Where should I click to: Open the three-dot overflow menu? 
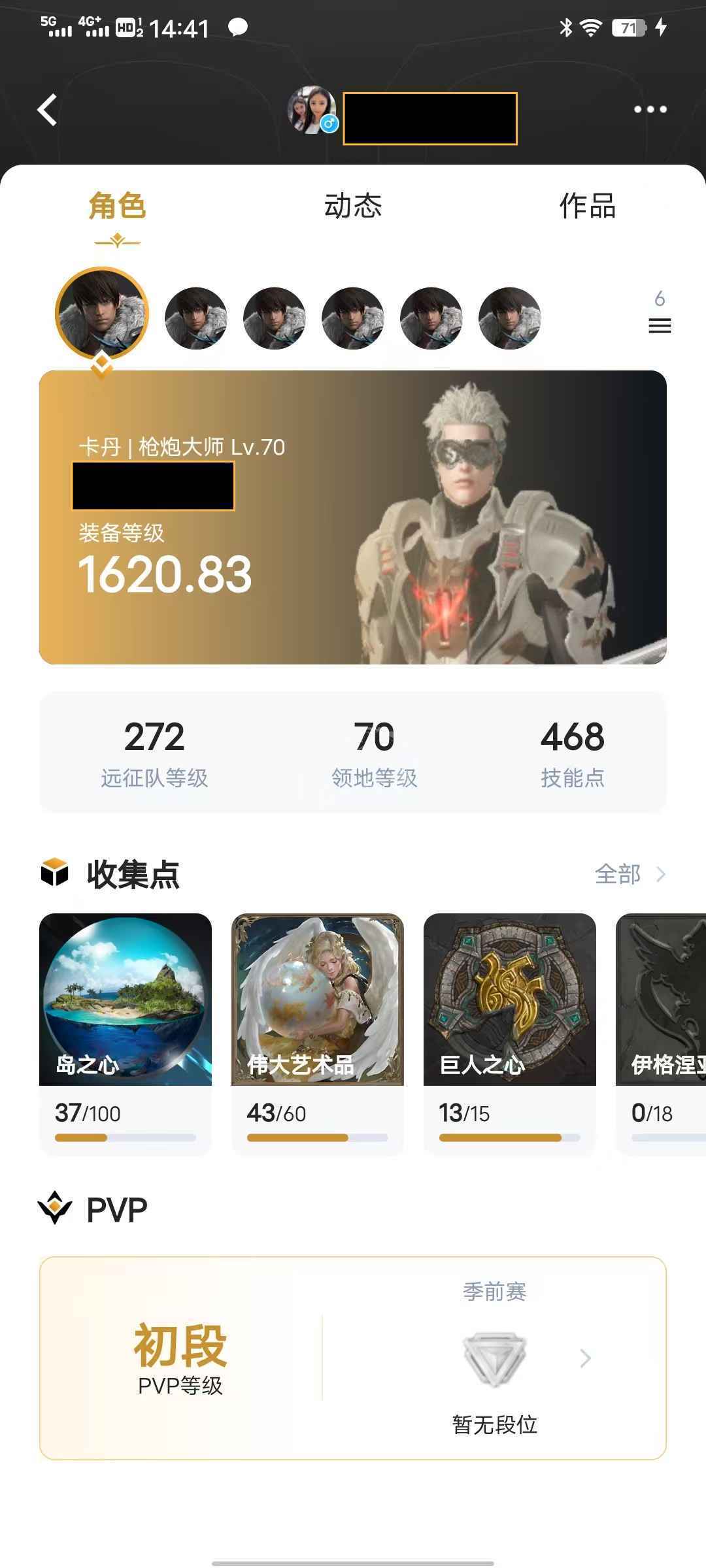coord(650,109)
